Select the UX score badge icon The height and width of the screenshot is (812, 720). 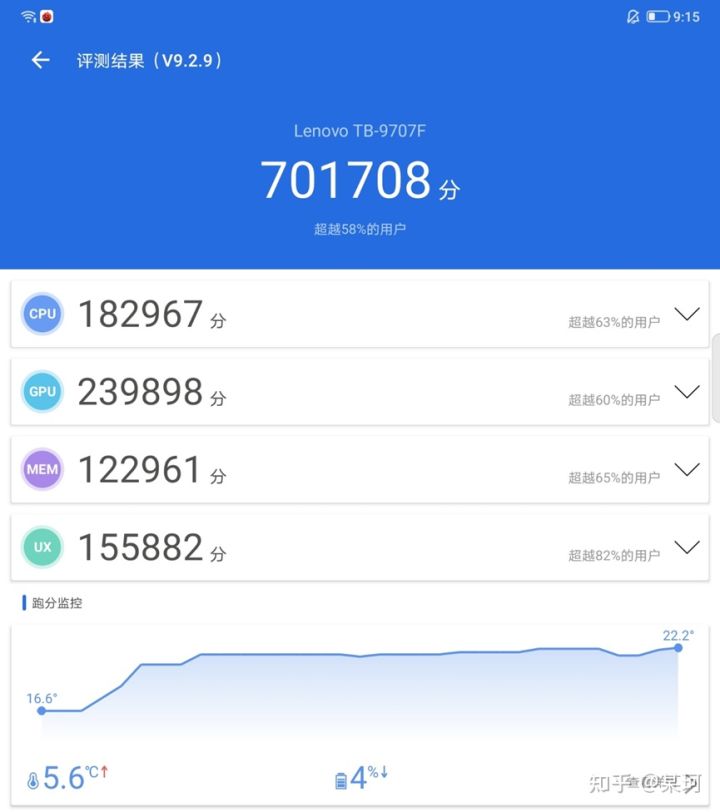point(42,547)
